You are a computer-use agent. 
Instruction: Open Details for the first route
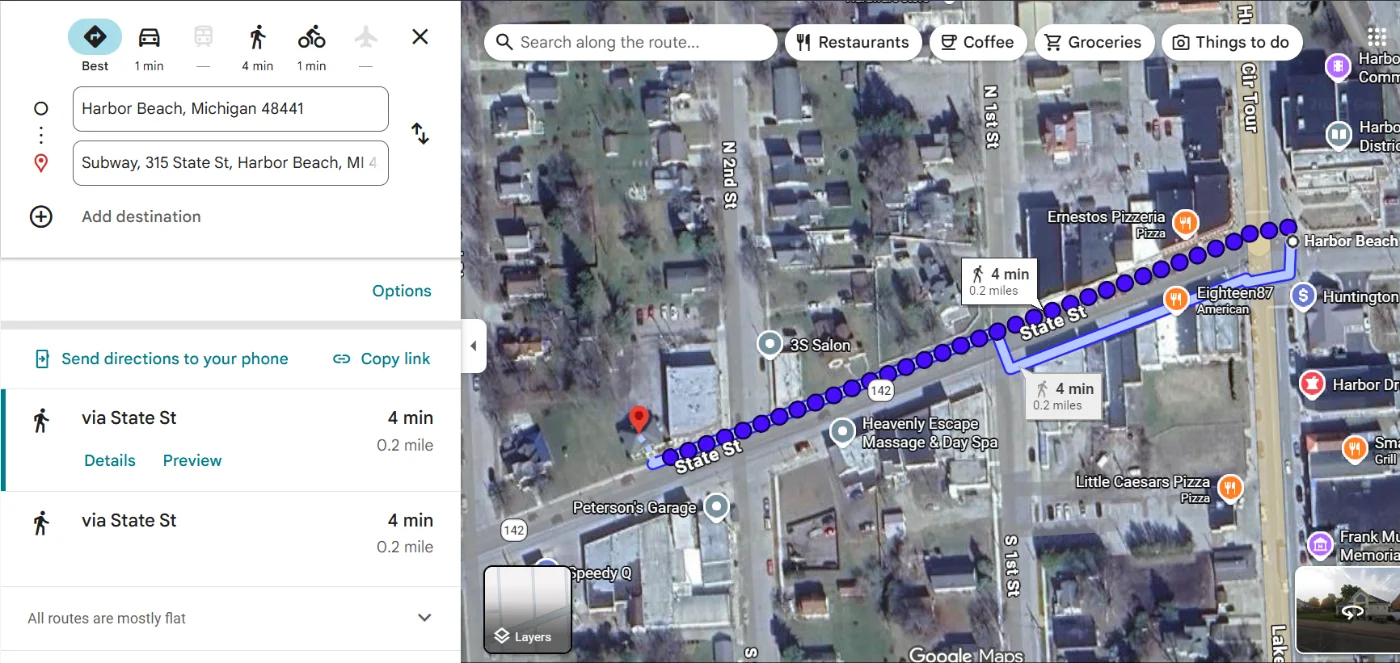109,461
